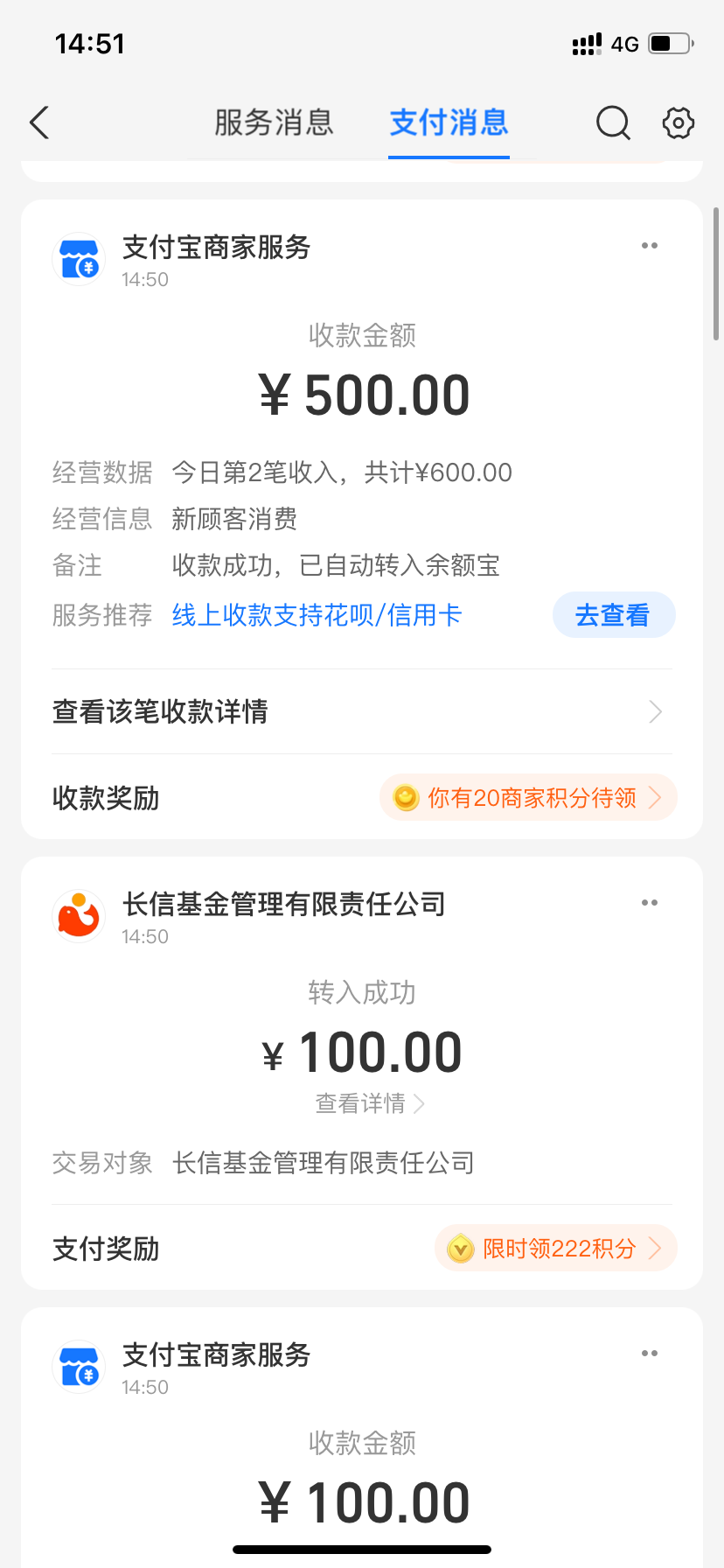
Task: Open more options on 长信基金 card
Action: coord(650,903)
